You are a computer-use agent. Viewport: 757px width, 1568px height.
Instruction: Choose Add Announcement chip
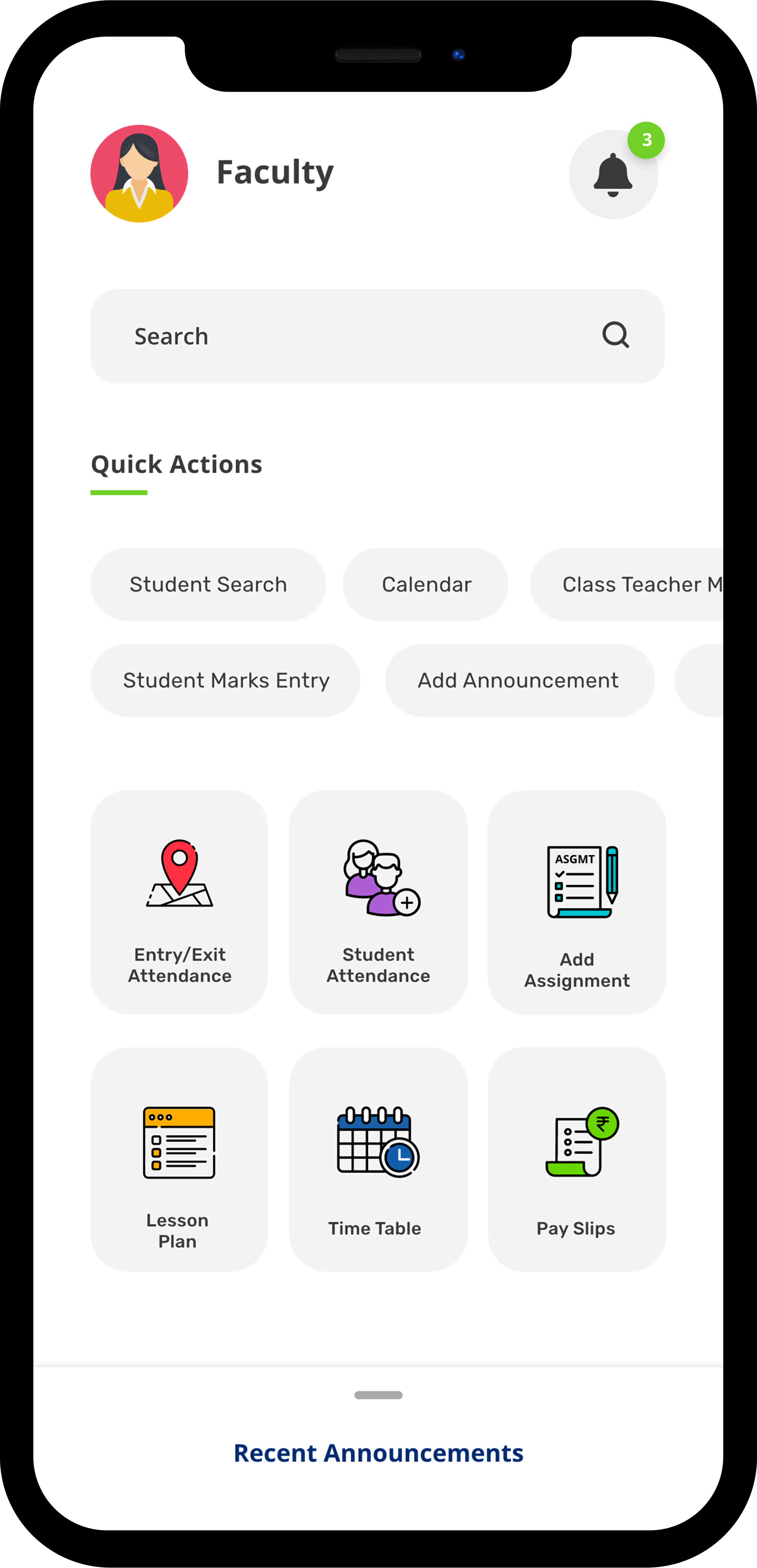[520, 680]
